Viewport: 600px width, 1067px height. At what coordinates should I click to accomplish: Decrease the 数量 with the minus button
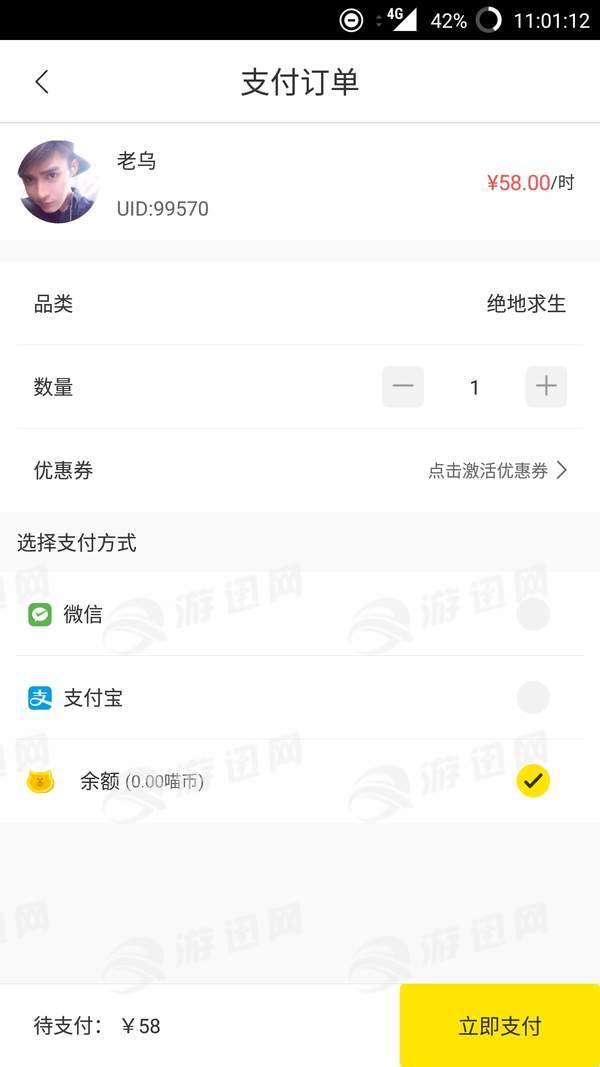[x=403, y=387]
